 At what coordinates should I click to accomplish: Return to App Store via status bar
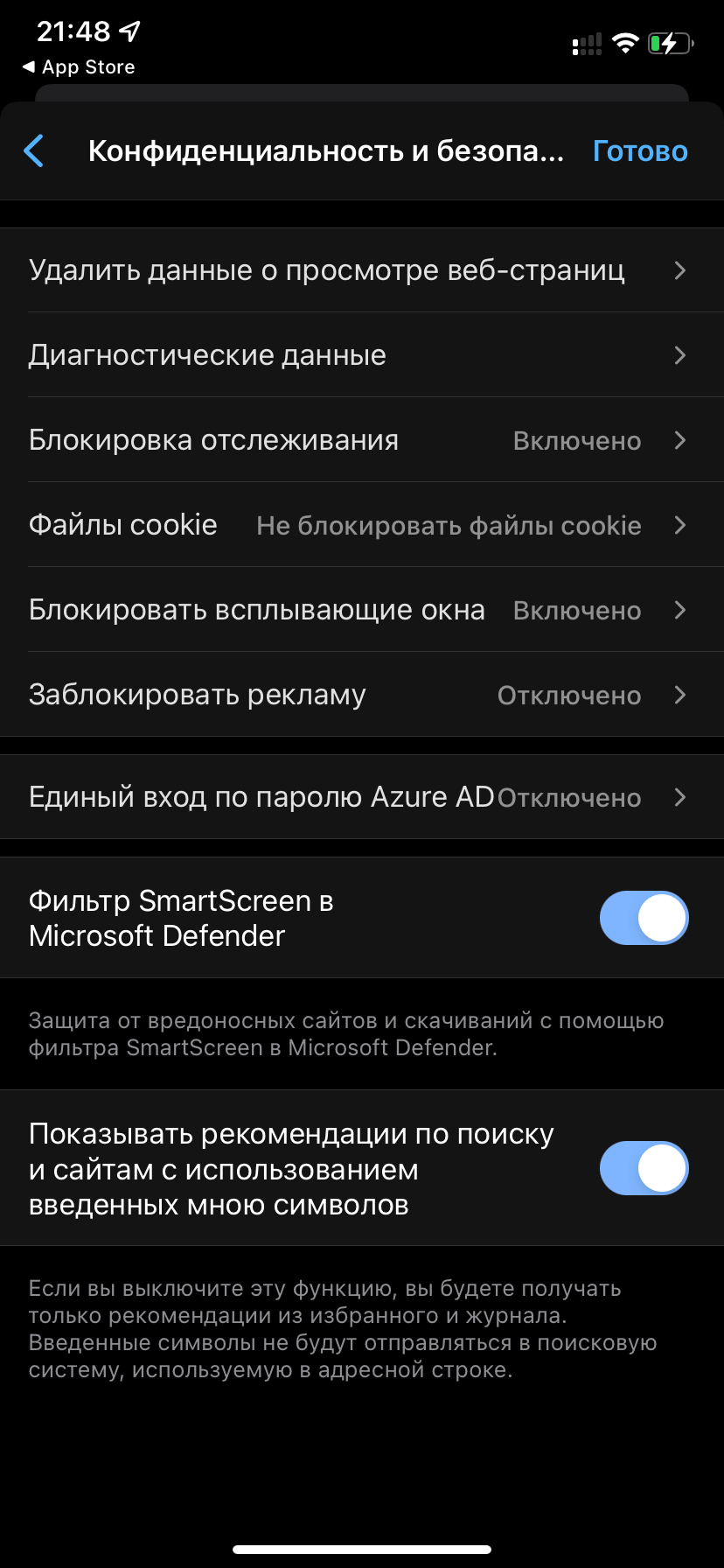tap(79, 67)
